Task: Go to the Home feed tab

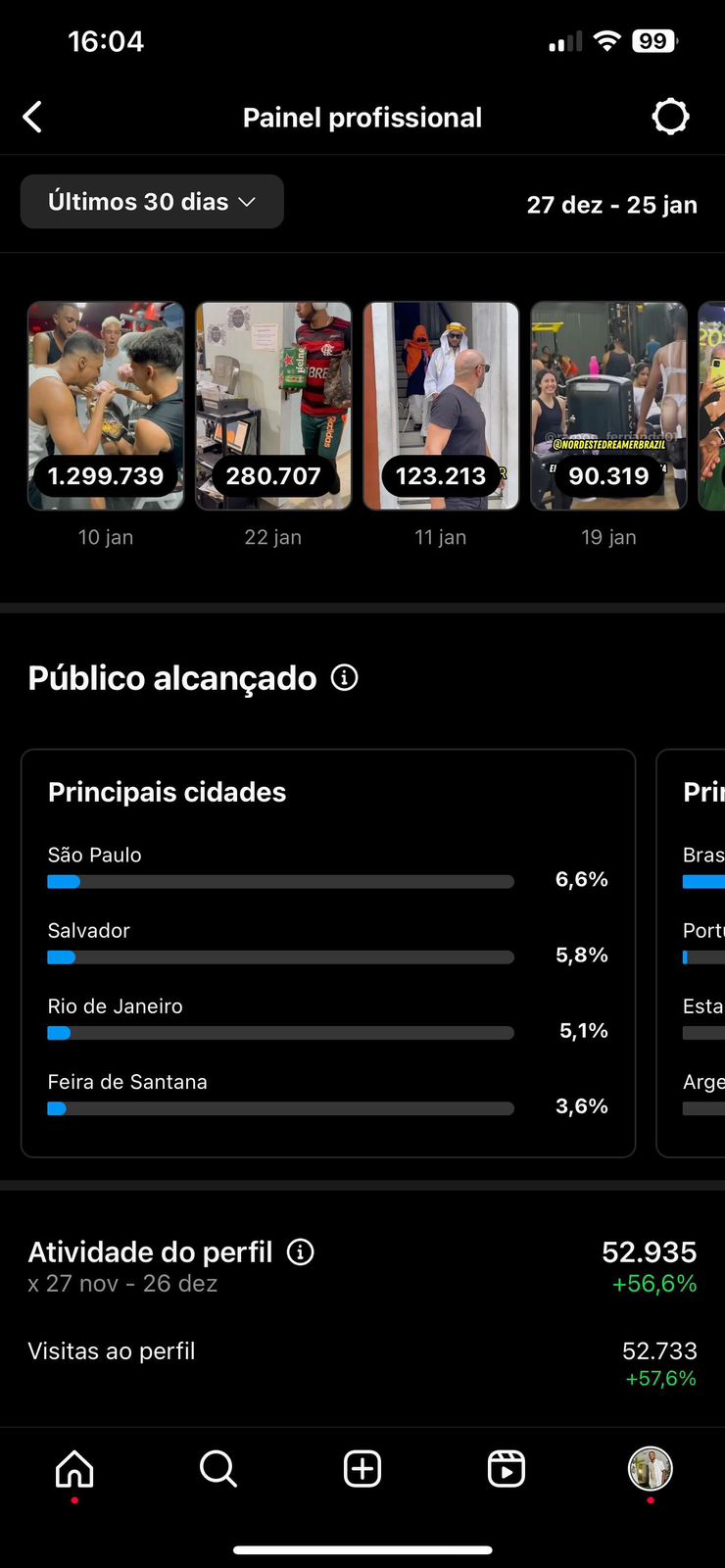Action: 74,1469
